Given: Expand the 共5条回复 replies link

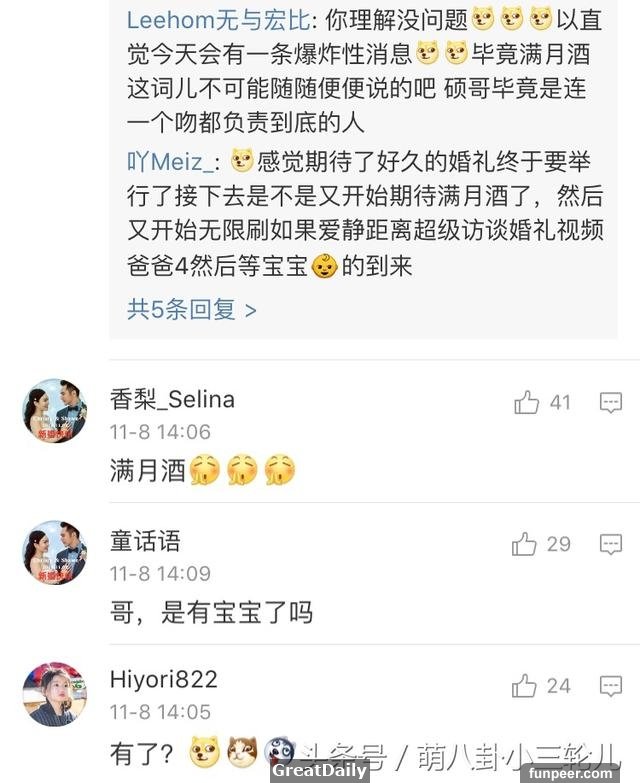Looking at the screenshot, I should click(191, 309).
